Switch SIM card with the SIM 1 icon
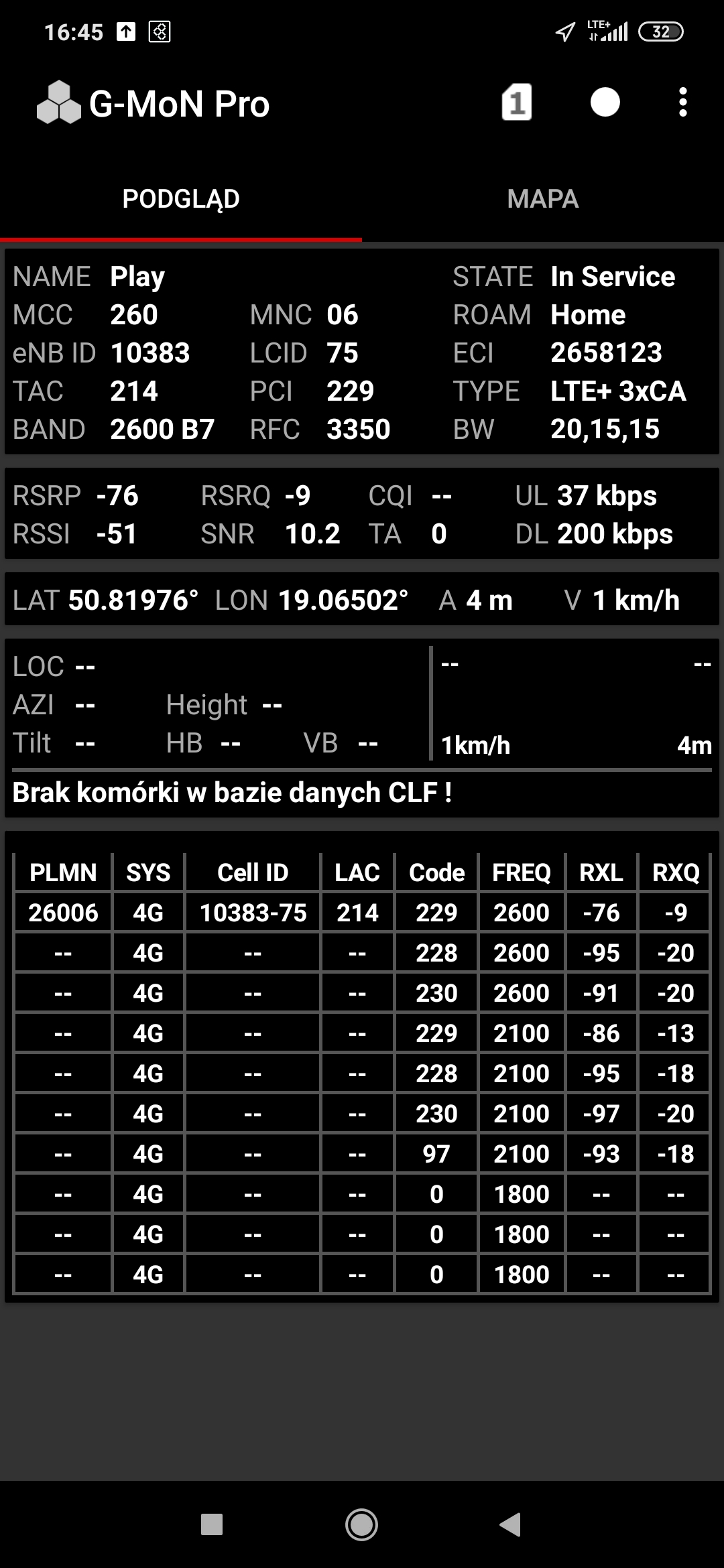The image size is (724, 1568). coord(516,103)
